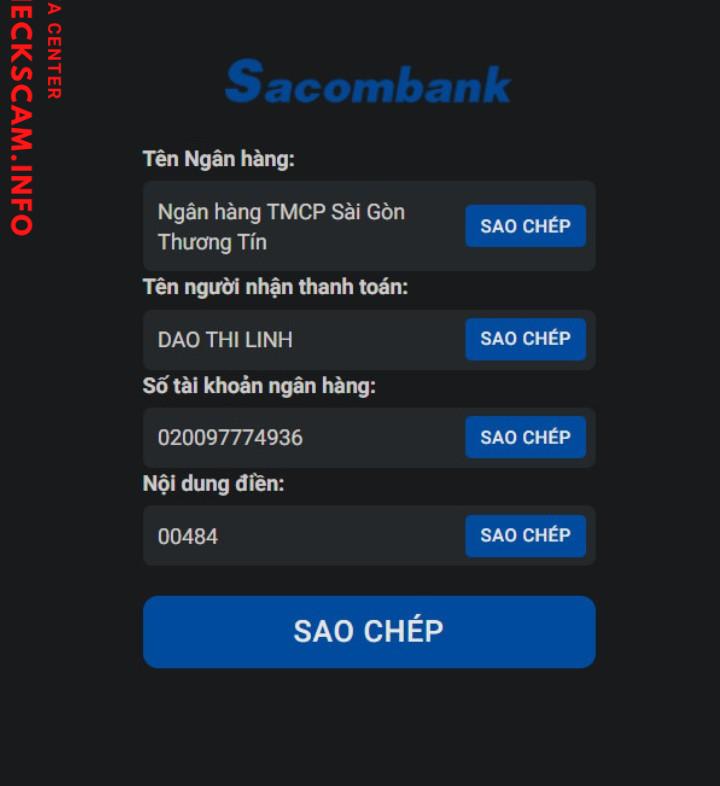Copy the transfer content 00484
This screenshot has height=786, width=720.
525,536
